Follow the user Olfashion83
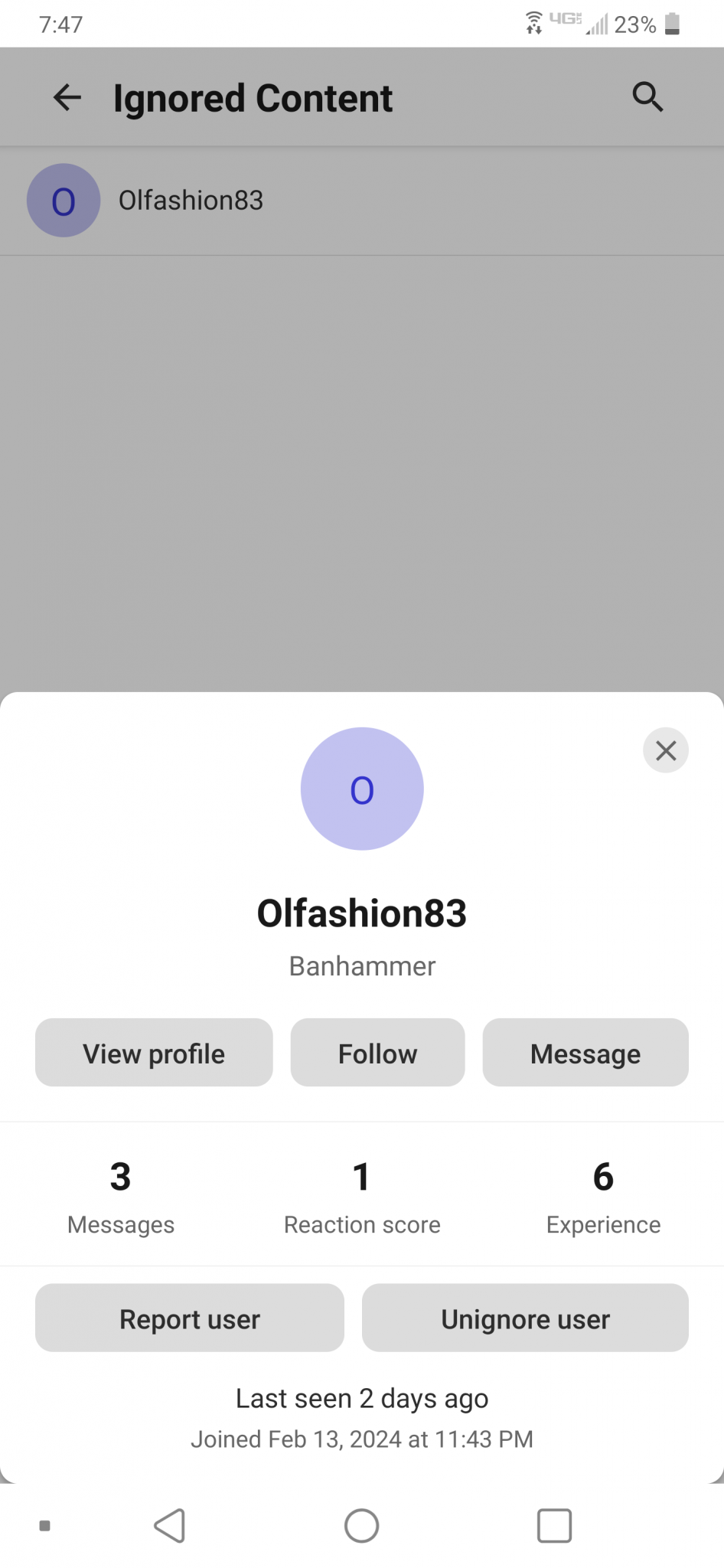 377,1053
